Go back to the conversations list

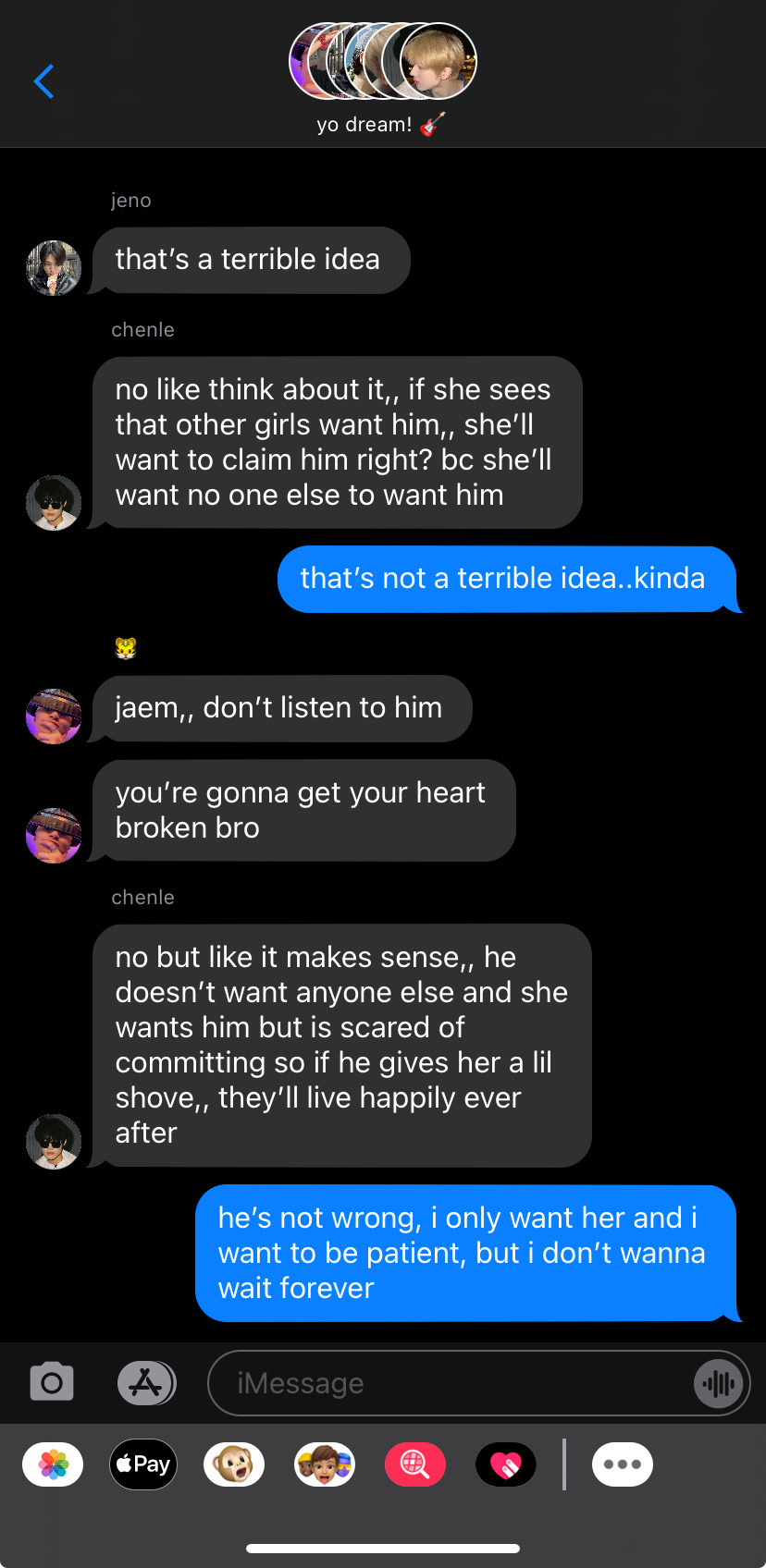tap(43, 81)
